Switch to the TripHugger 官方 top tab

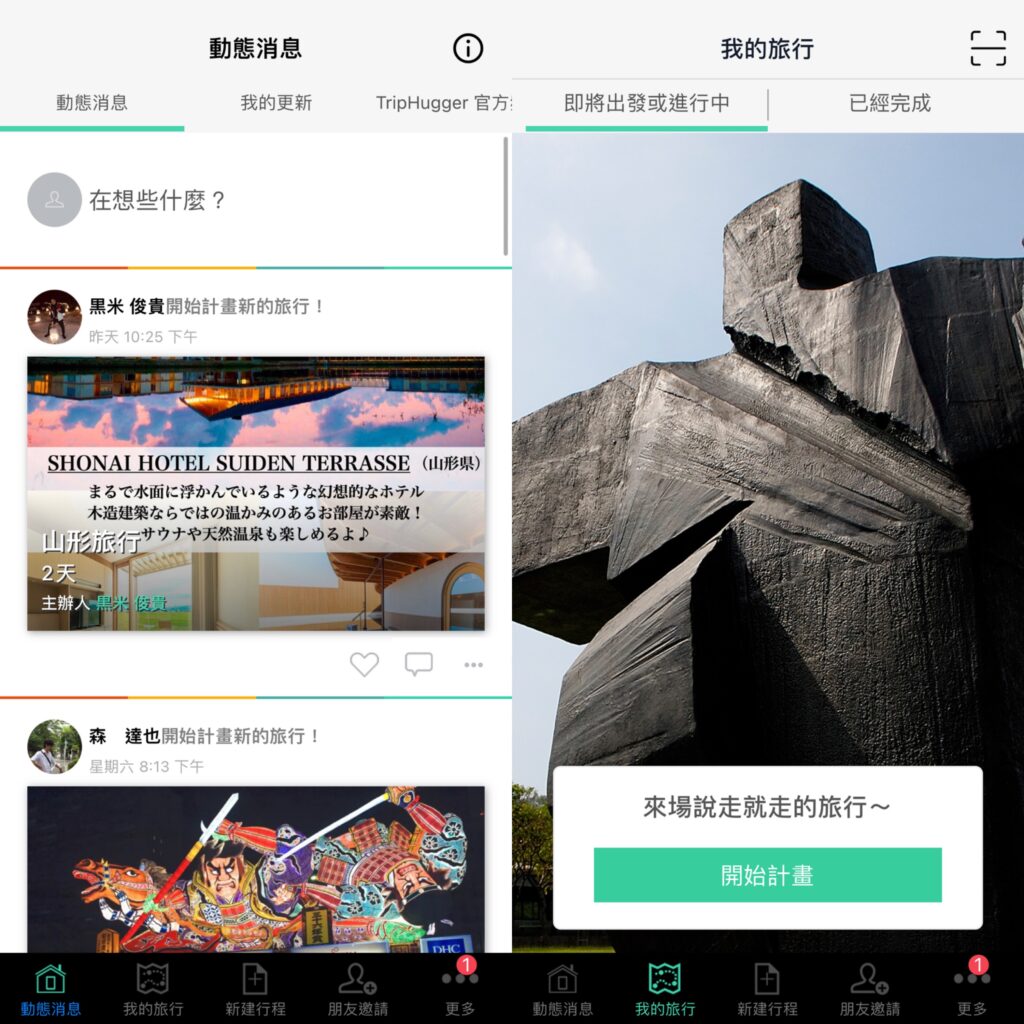(444, 103)
